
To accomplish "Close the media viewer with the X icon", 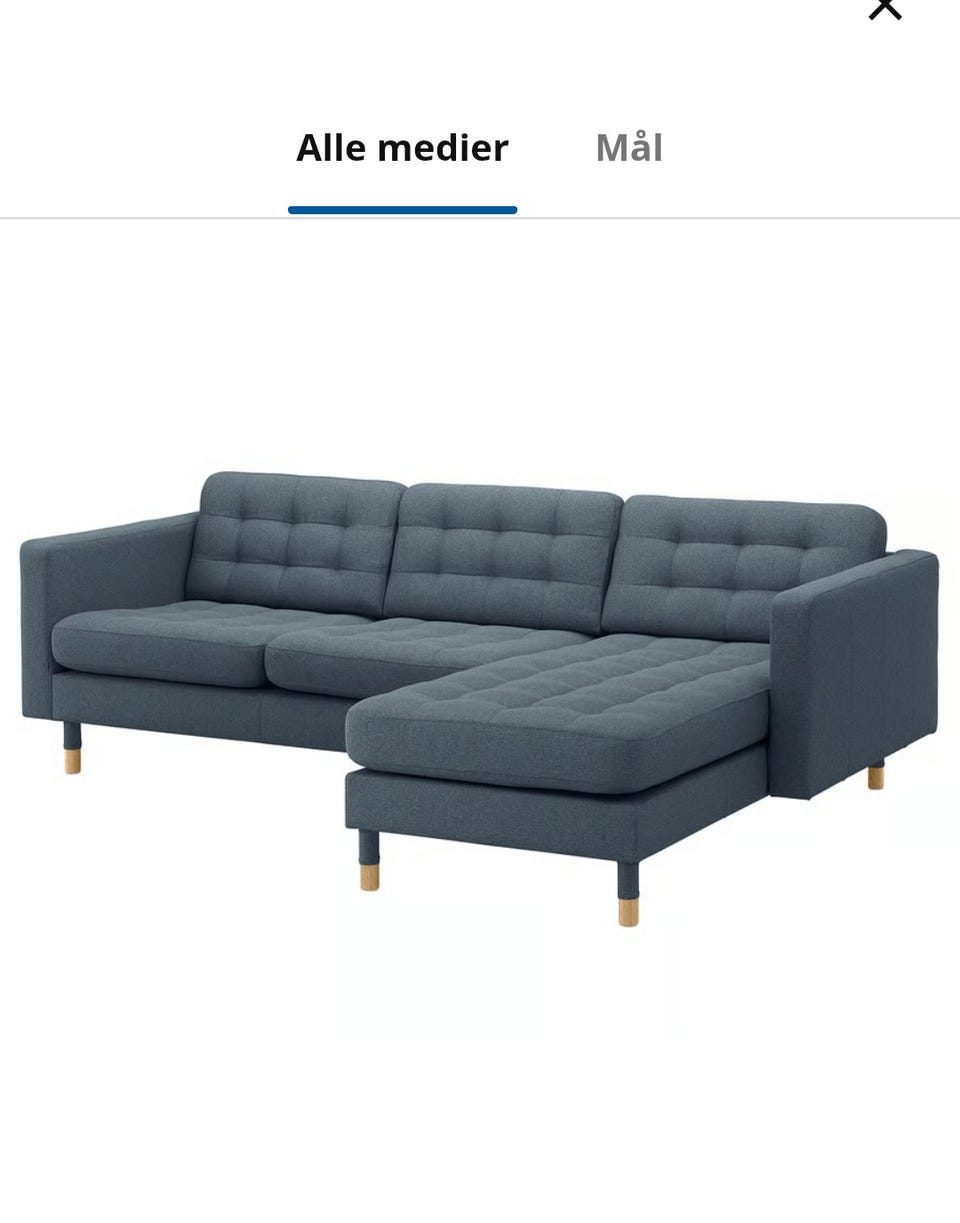I will (x=884, y=10).
